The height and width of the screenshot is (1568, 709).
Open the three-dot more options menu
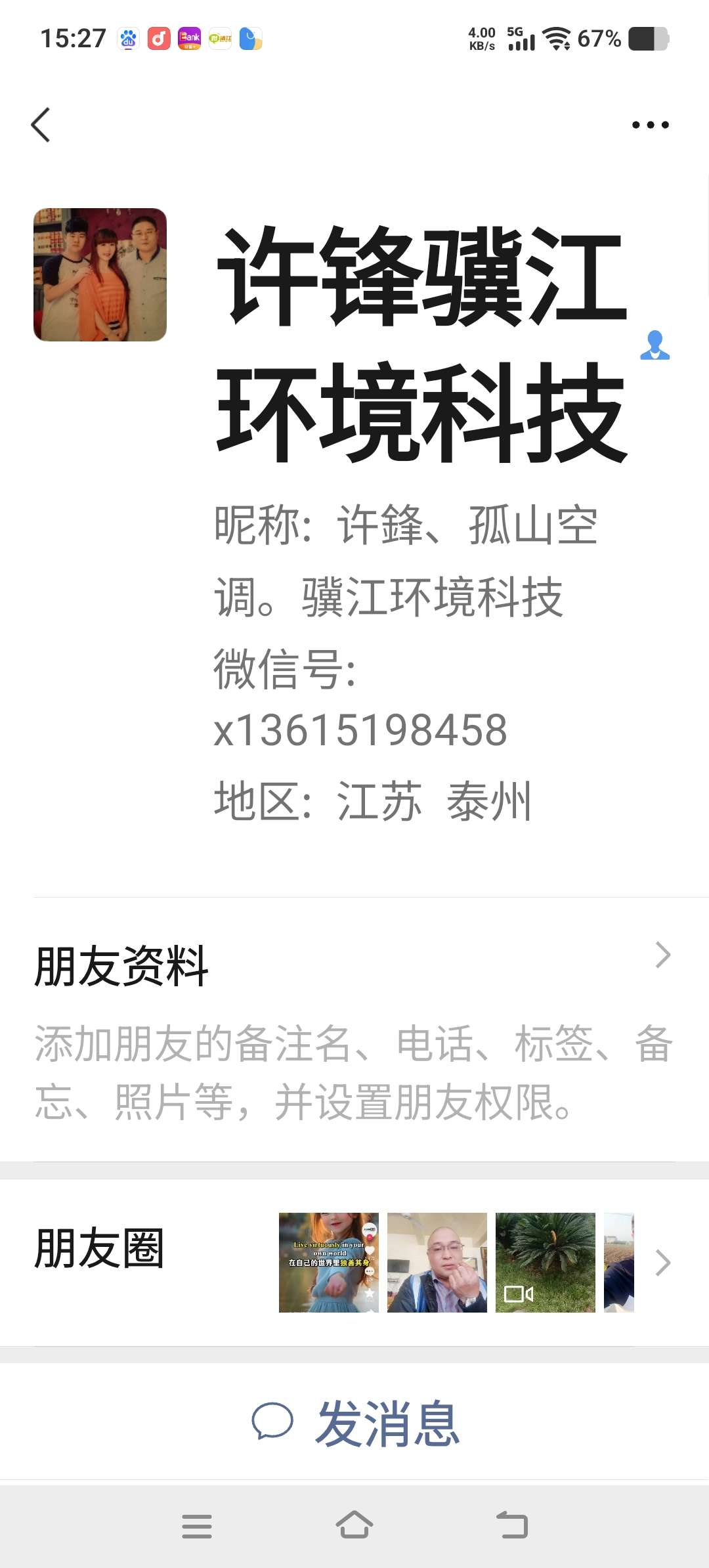650,125
